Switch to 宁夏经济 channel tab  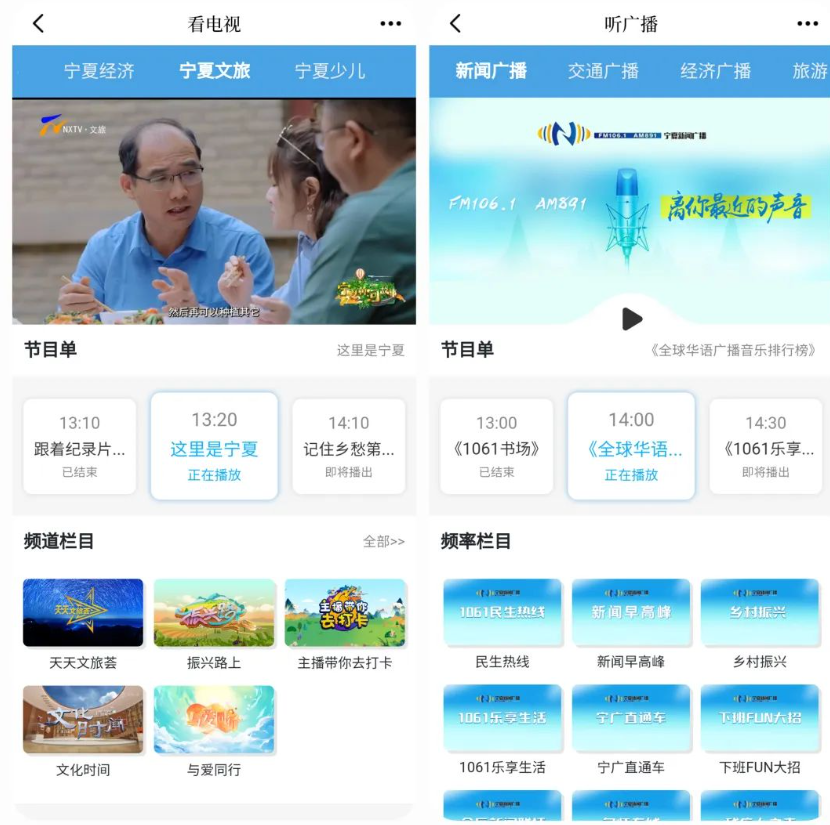pyautogui.click(x=99, y=71)
